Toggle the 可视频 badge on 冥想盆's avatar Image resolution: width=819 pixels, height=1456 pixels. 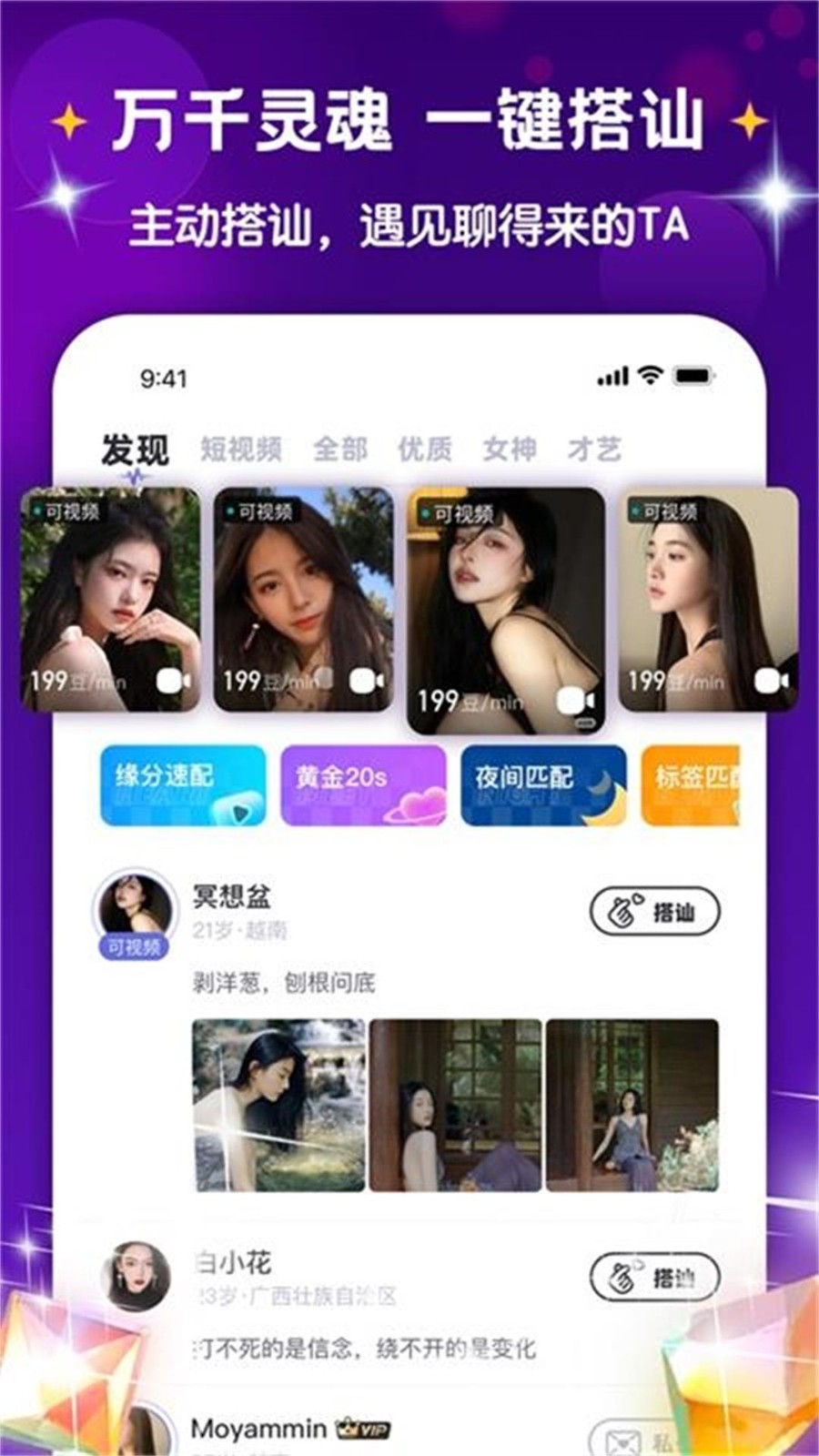133,947
